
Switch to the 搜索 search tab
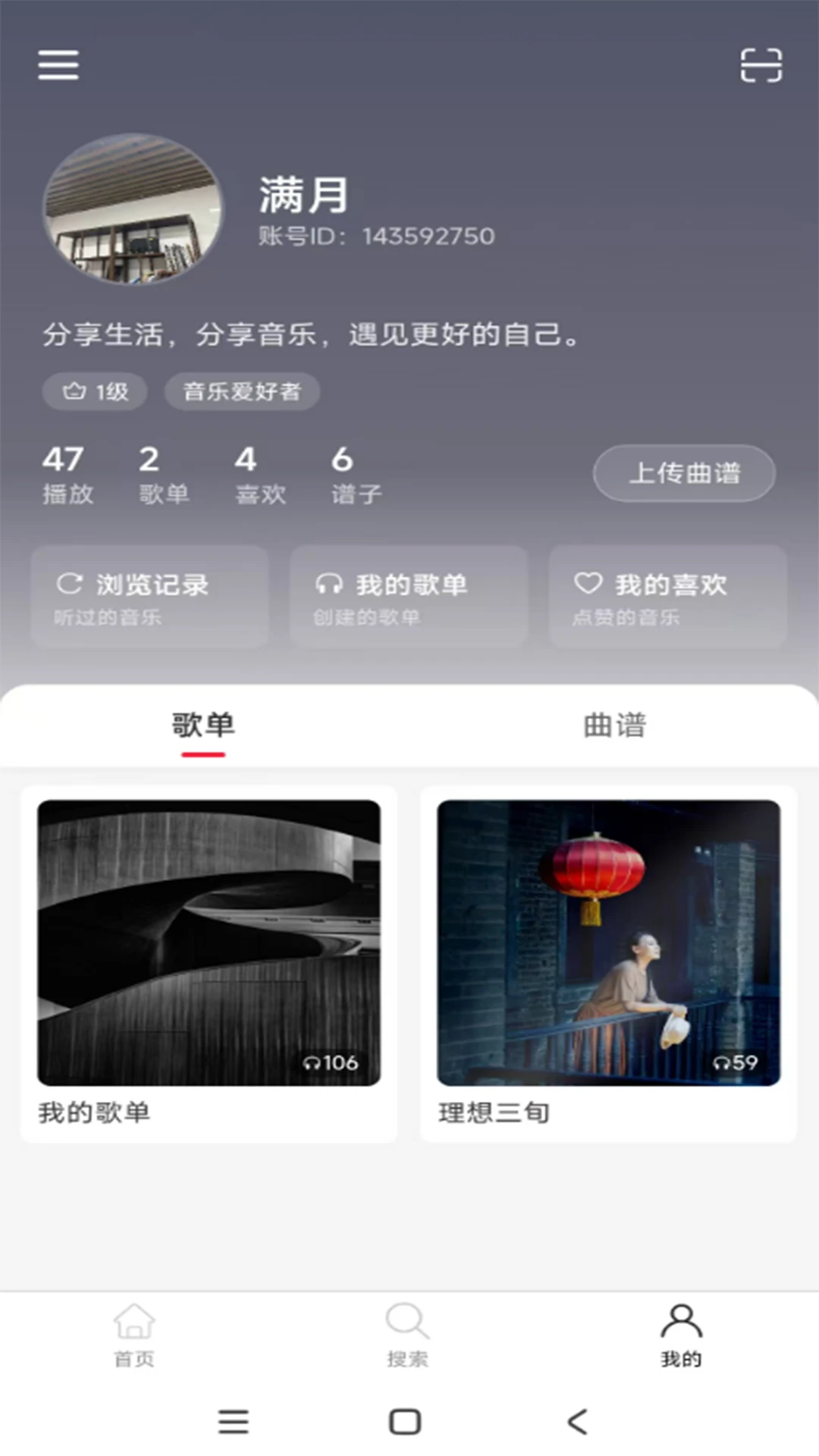(x=408, y=1335)
